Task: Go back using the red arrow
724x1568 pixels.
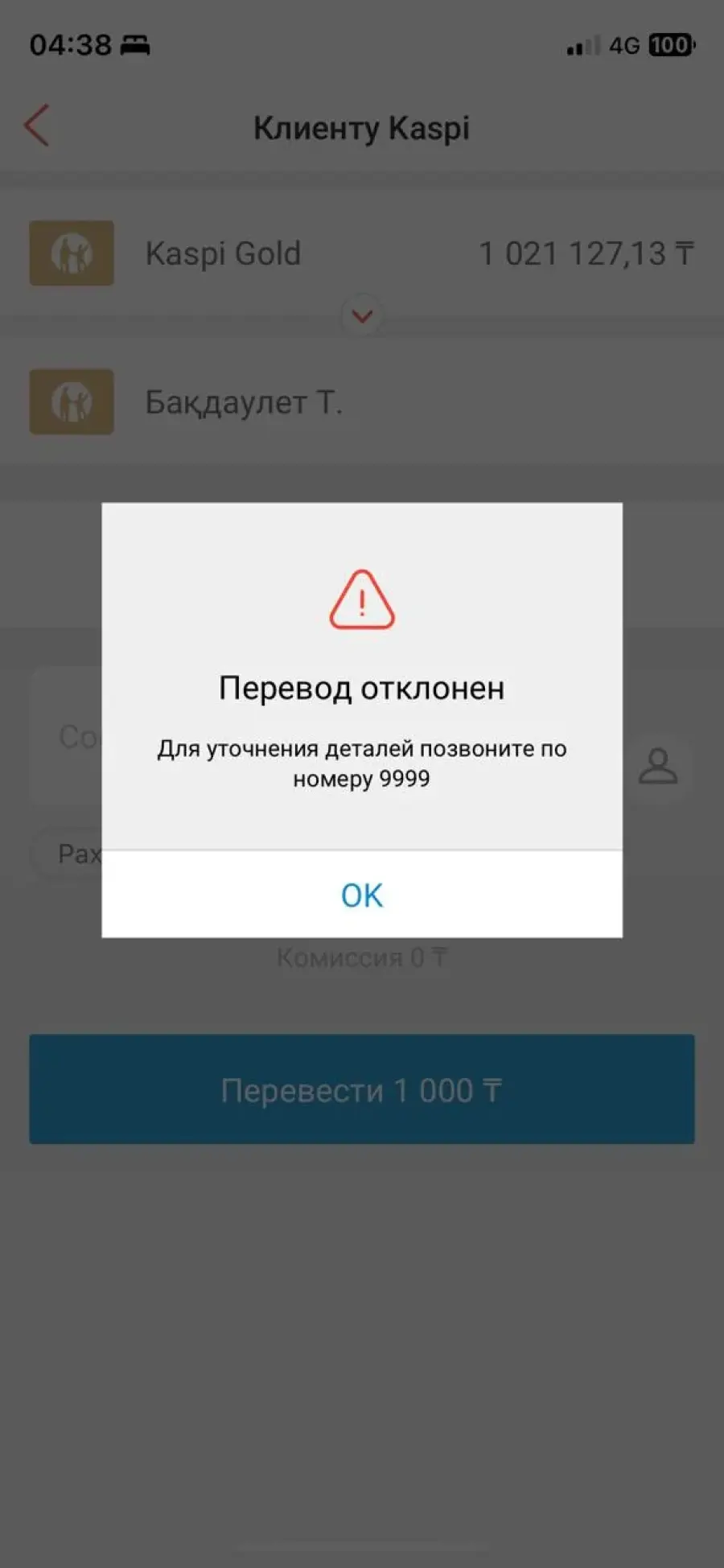Action: pyautogui.click(x=37, y=126)
